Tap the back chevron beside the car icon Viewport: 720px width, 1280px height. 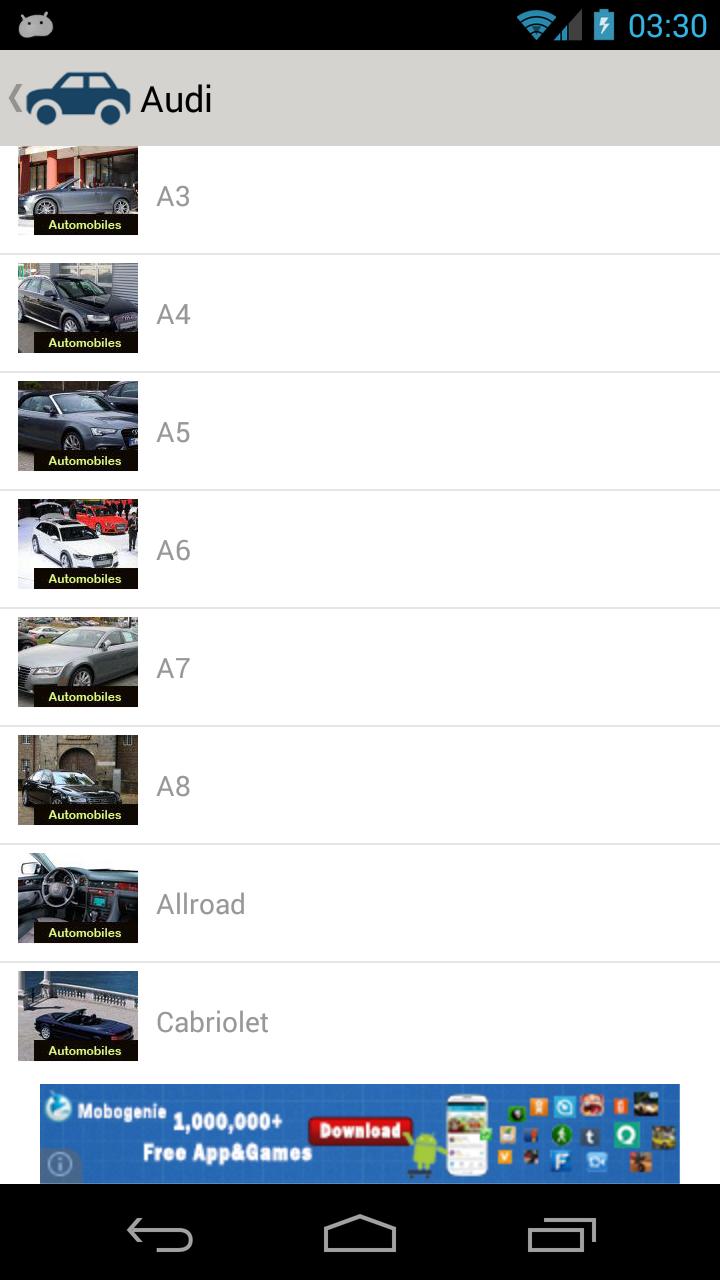point(14,98)
